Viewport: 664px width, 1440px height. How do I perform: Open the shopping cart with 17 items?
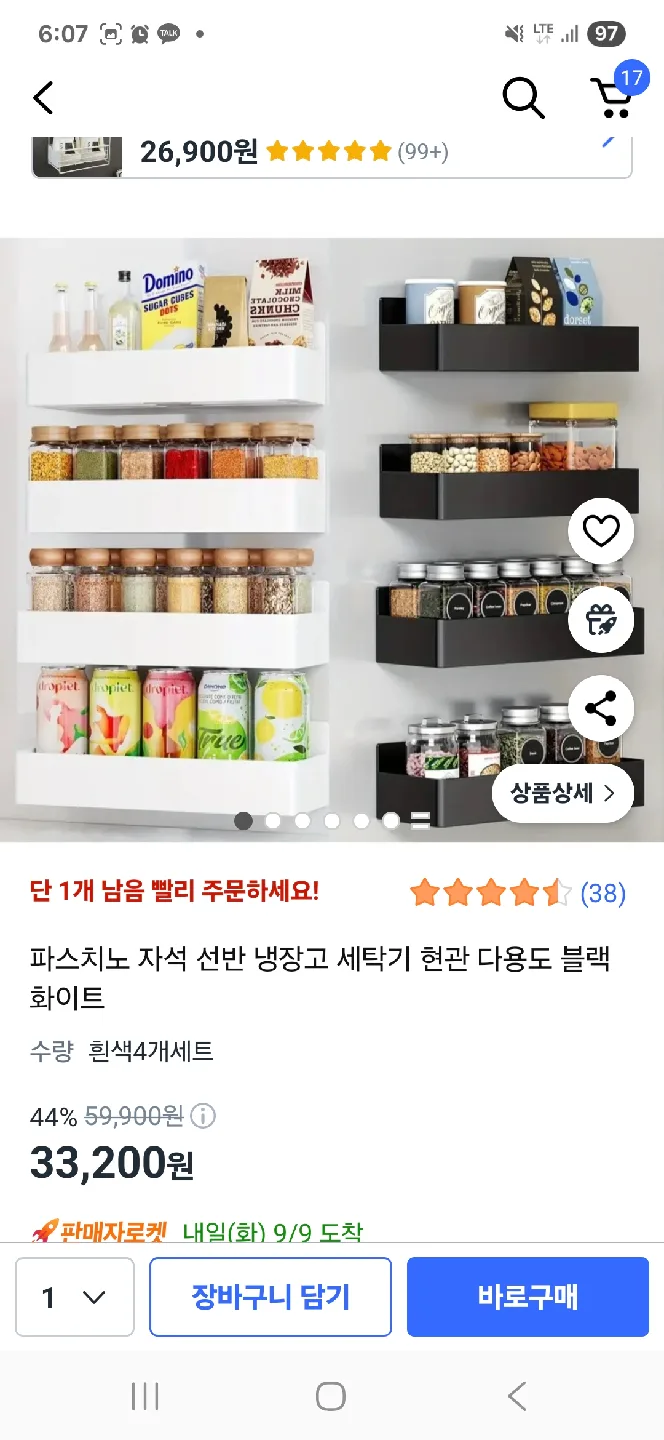(x=614, y=96)
